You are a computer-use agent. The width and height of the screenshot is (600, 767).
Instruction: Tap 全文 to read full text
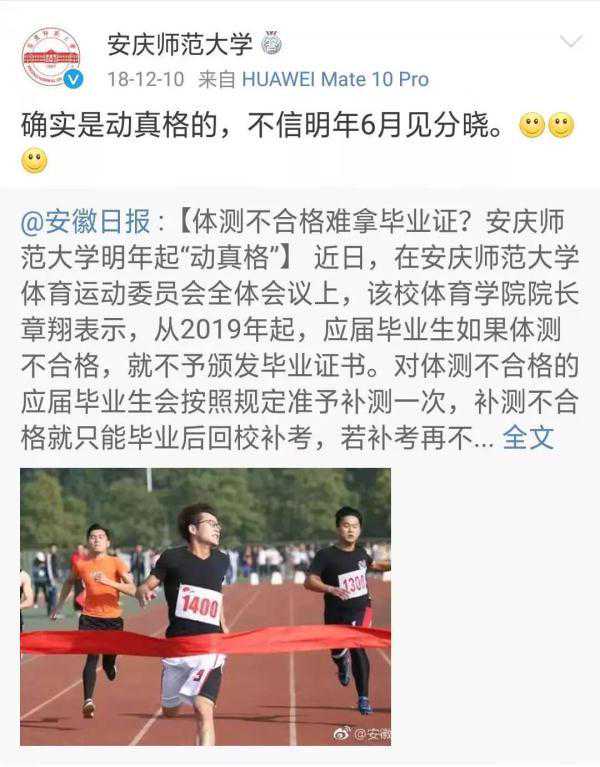pyautogui.click(x=527, y=437)
